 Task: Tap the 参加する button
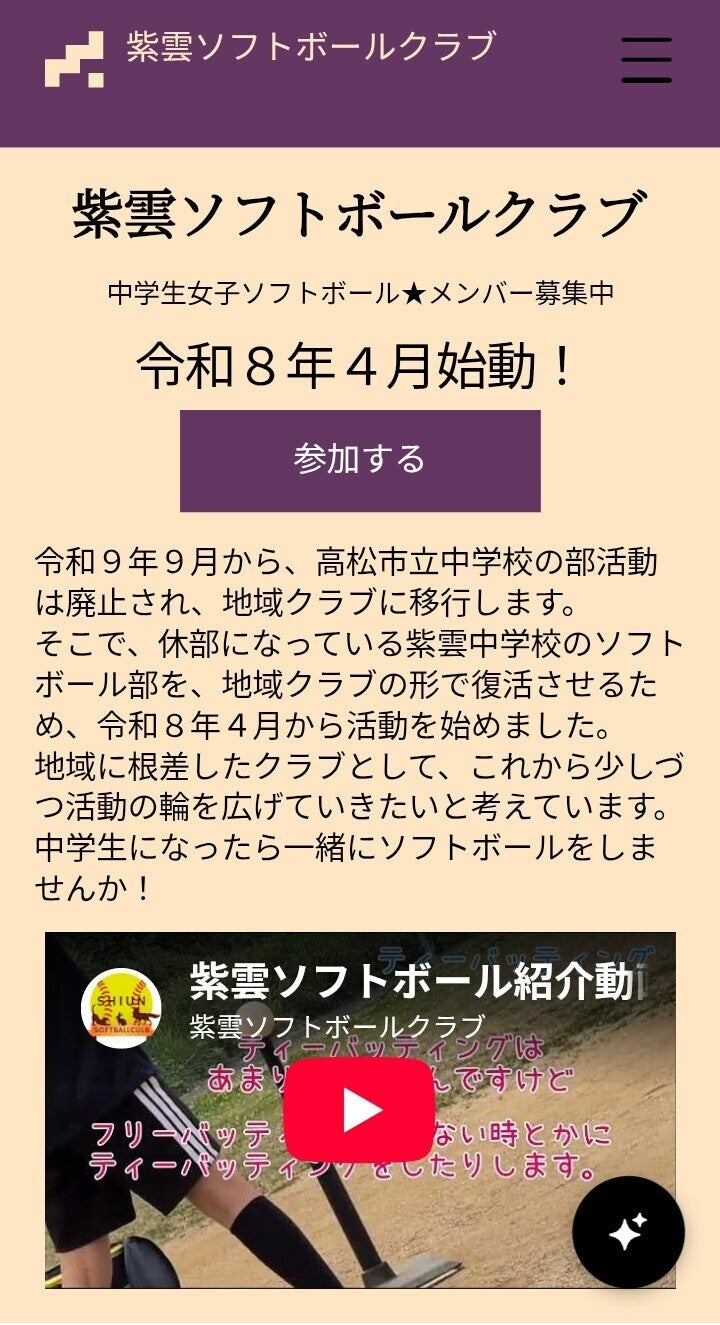[x=360, y=460]
